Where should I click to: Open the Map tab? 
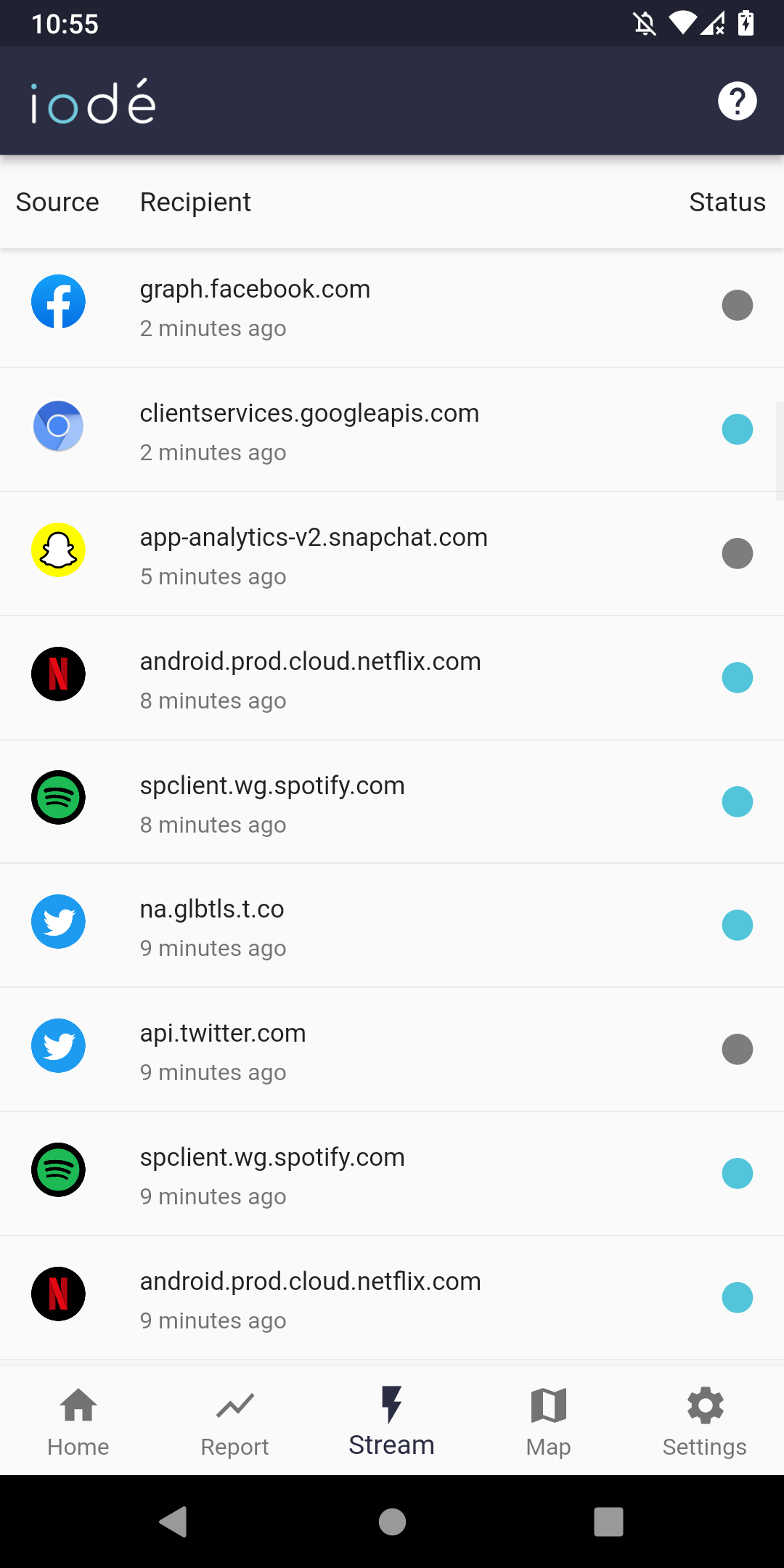(549, 1421)
